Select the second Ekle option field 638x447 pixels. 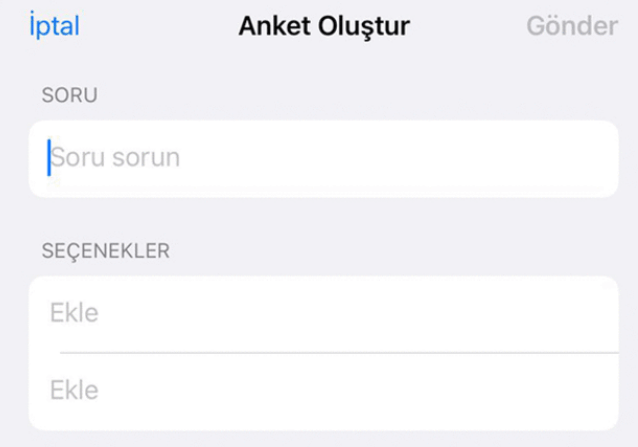pos(323,390)
